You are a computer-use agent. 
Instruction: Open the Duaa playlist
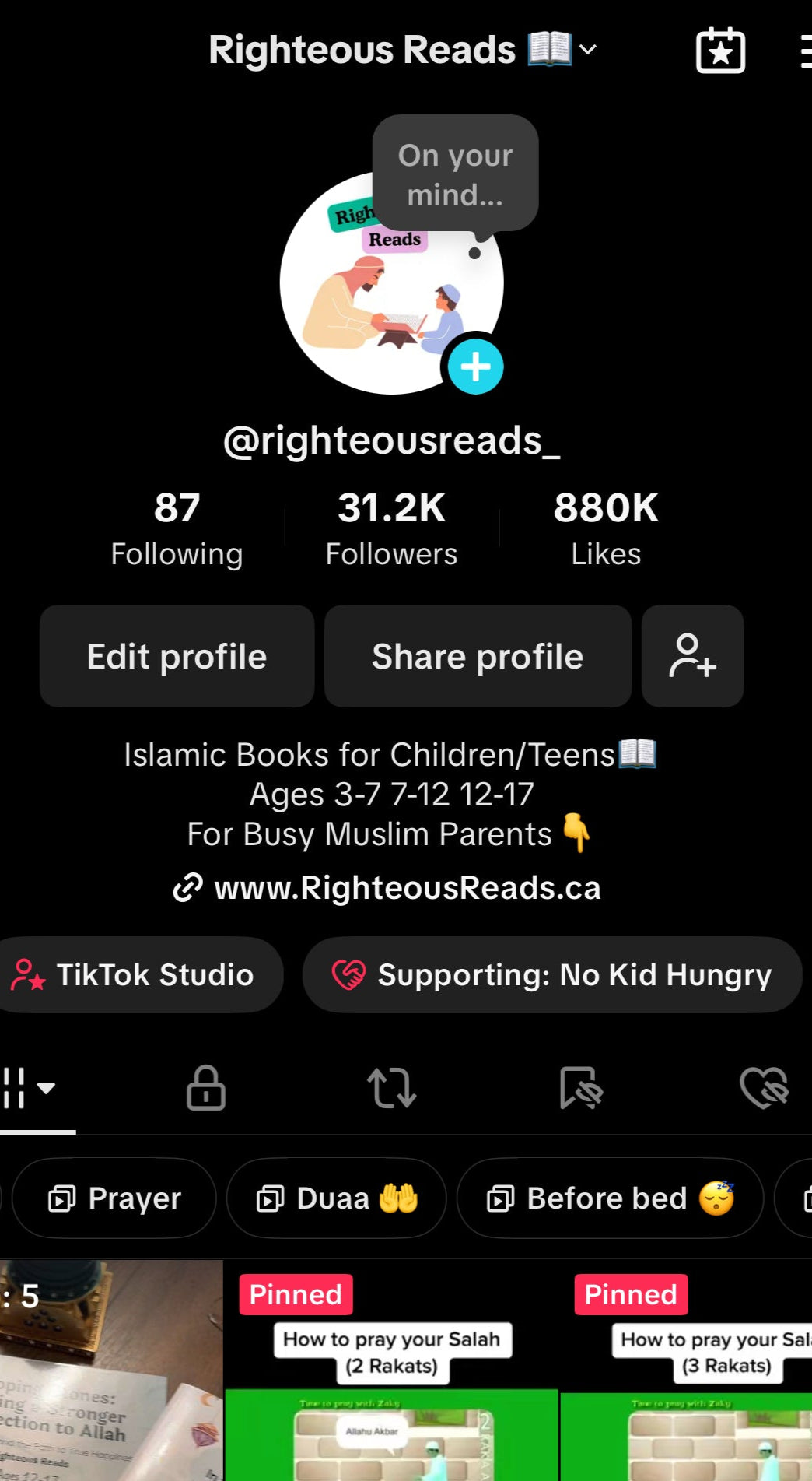(336, 1198)
